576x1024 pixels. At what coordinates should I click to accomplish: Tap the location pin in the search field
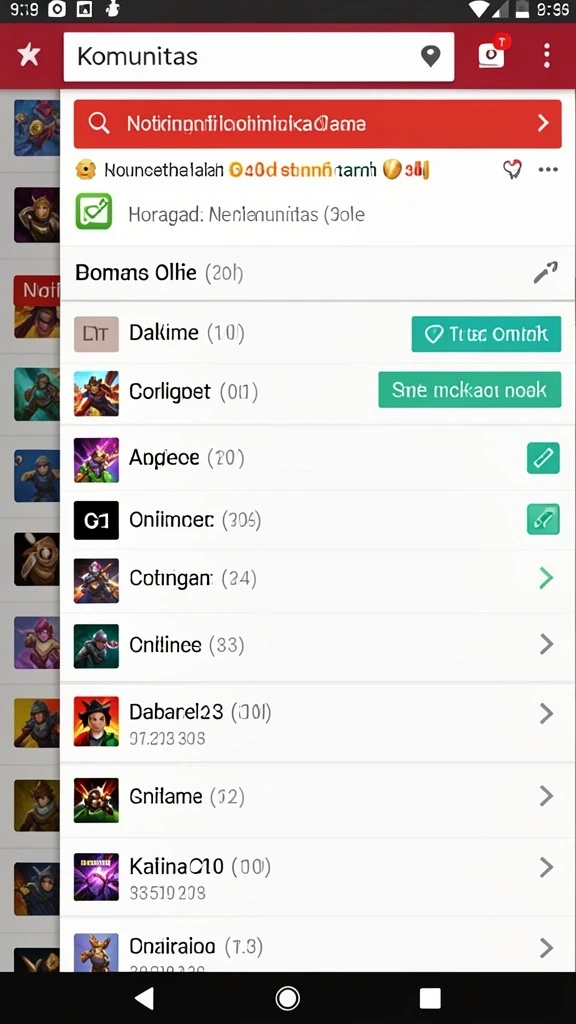tap(430, 56)
